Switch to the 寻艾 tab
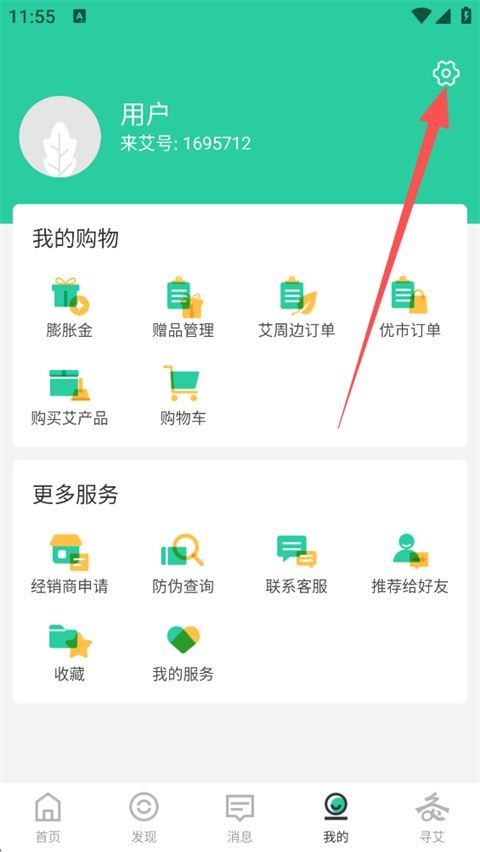This screenshot has height=852, width=480. pos(432,818)
